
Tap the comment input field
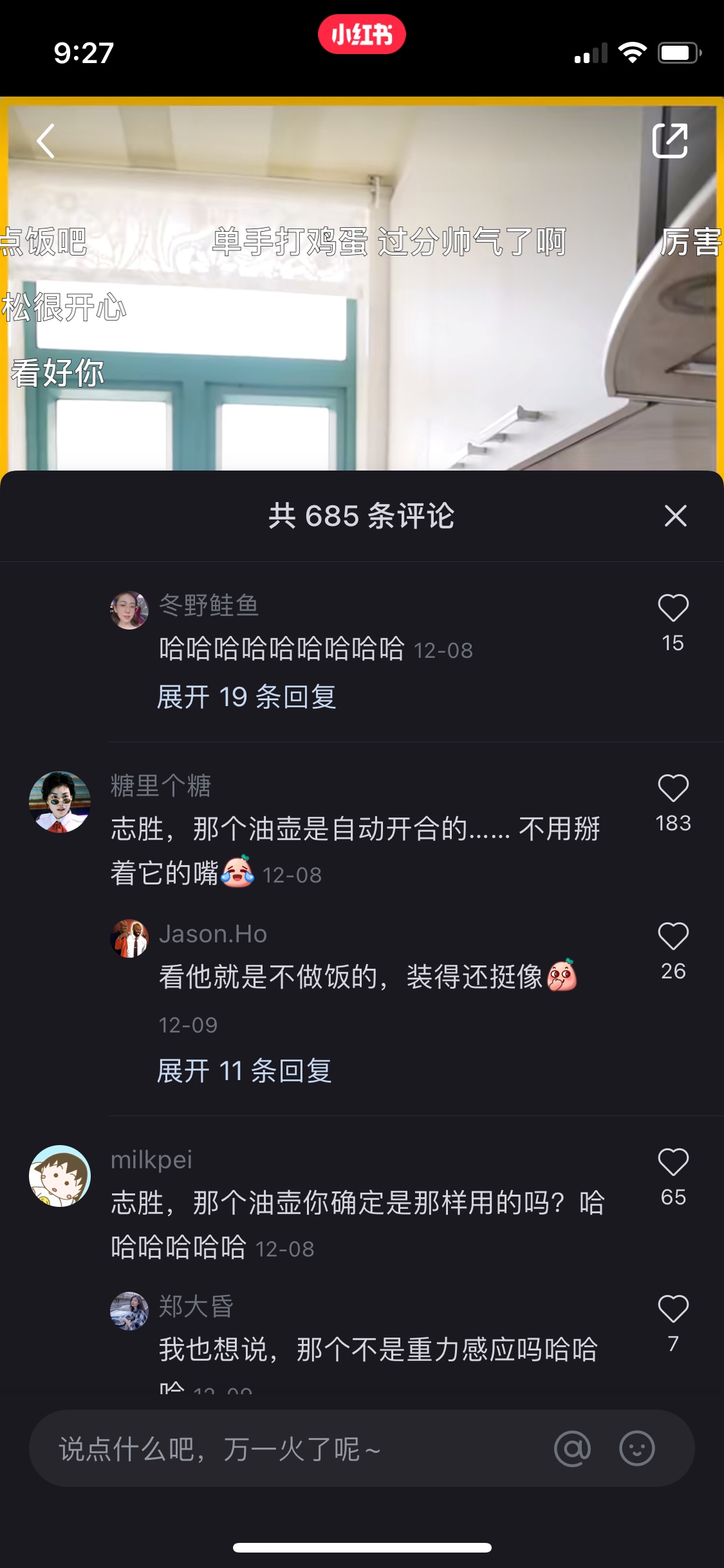290,1449
